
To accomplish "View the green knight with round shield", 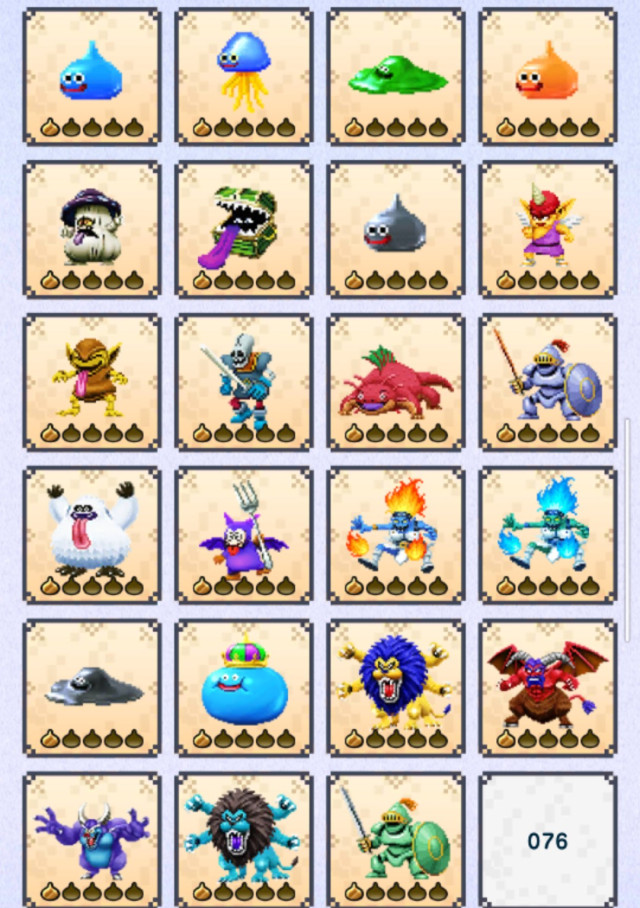I will pos(396,838).
